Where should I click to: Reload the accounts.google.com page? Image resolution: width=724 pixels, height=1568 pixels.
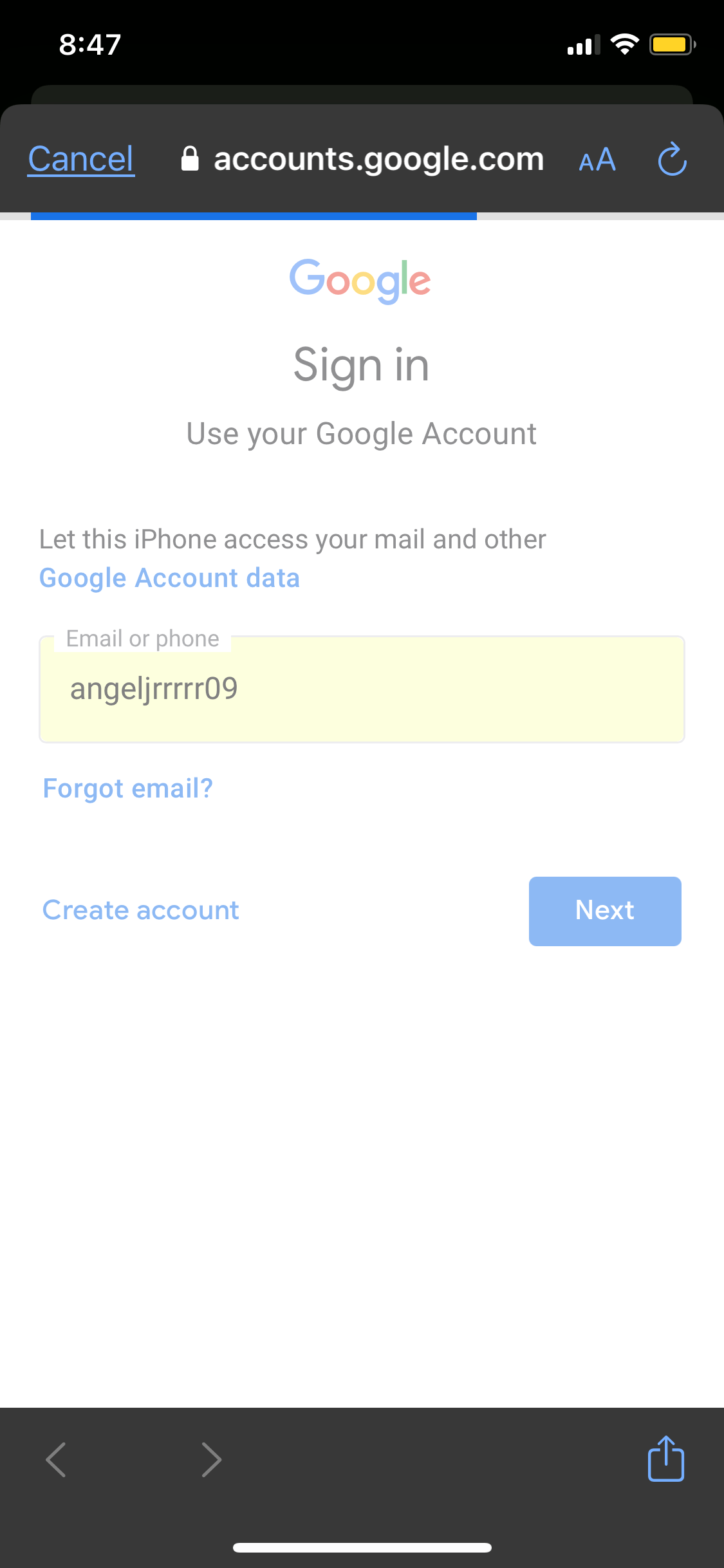(672, 159)
